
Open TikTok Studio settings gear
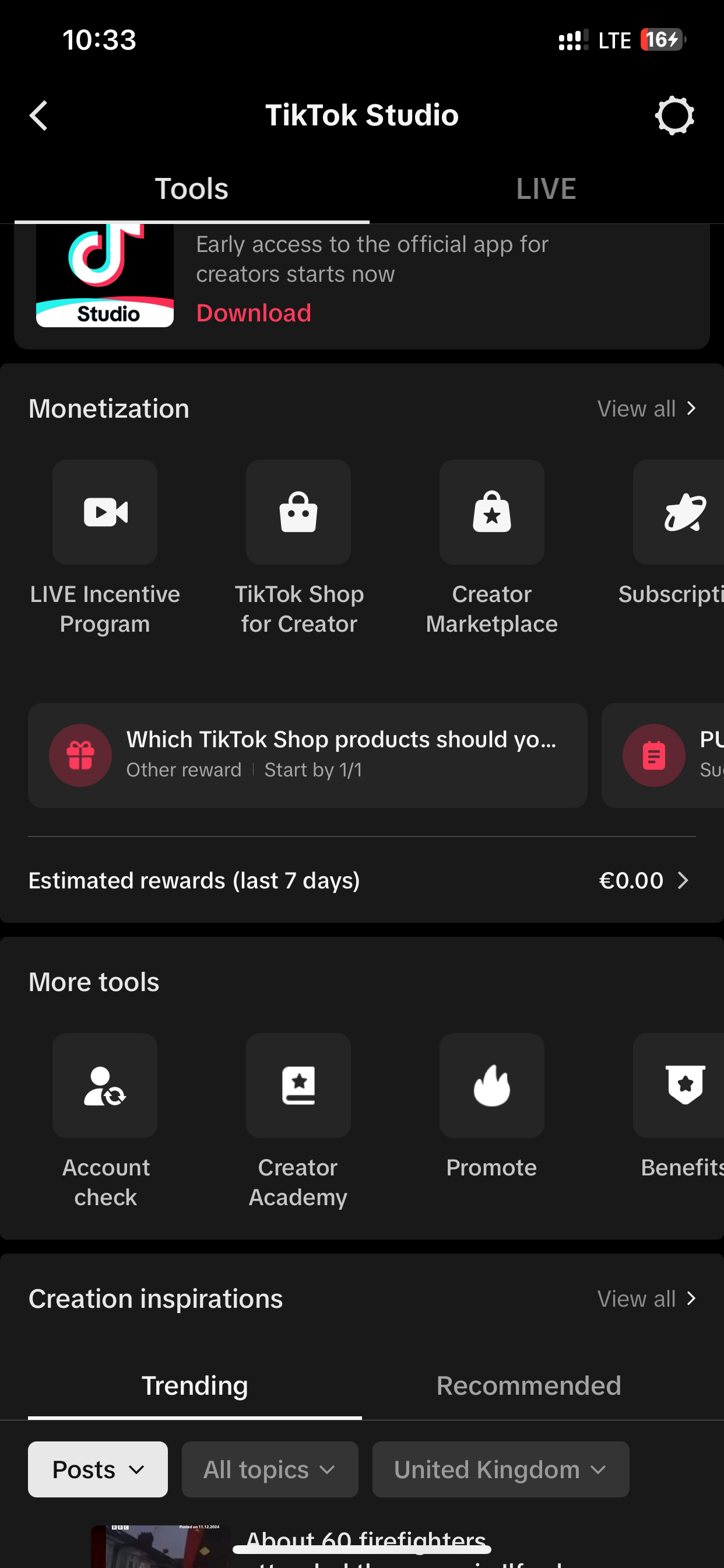click(674, 116)
